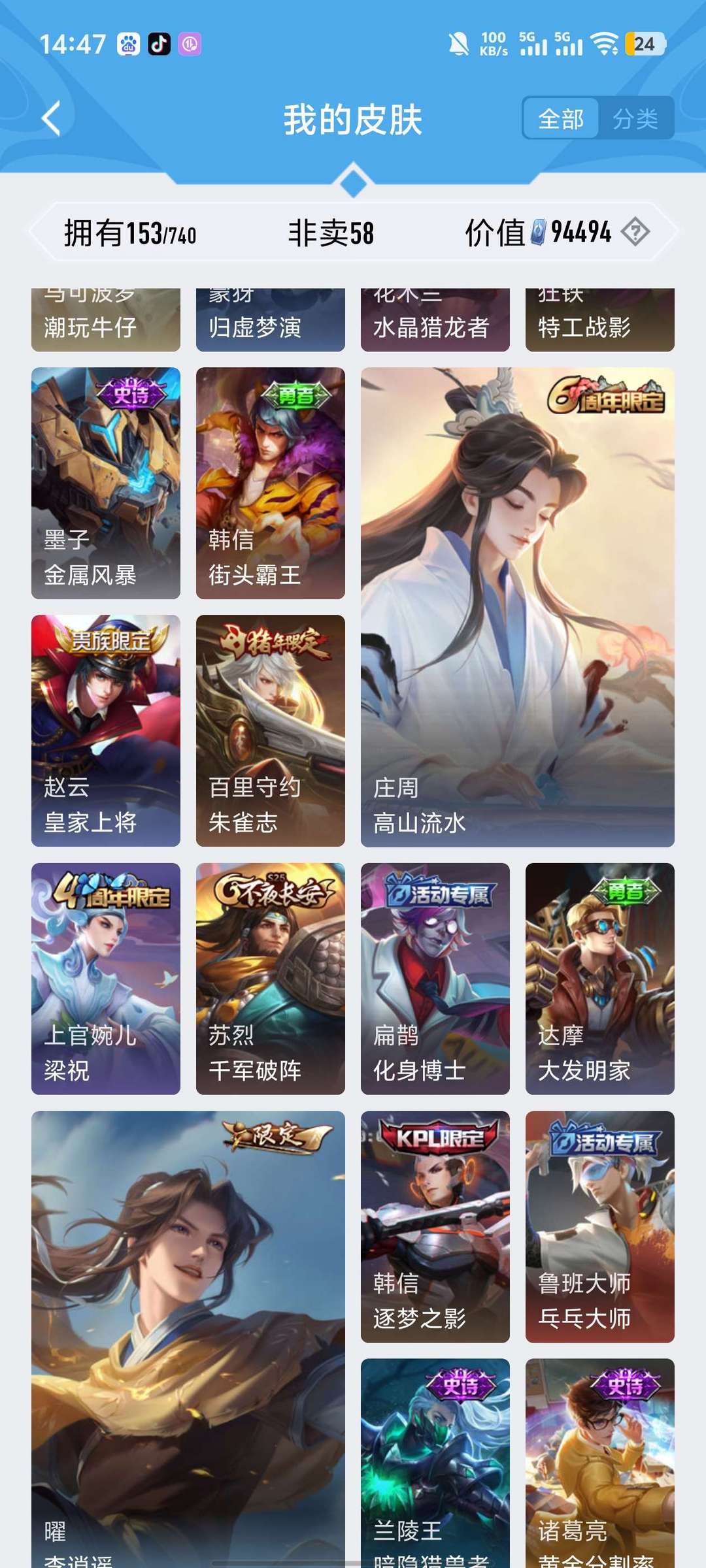706x1568 pixels.
Task: View 上官婉儿 梁祝 skin
Action: pos(106,979)
